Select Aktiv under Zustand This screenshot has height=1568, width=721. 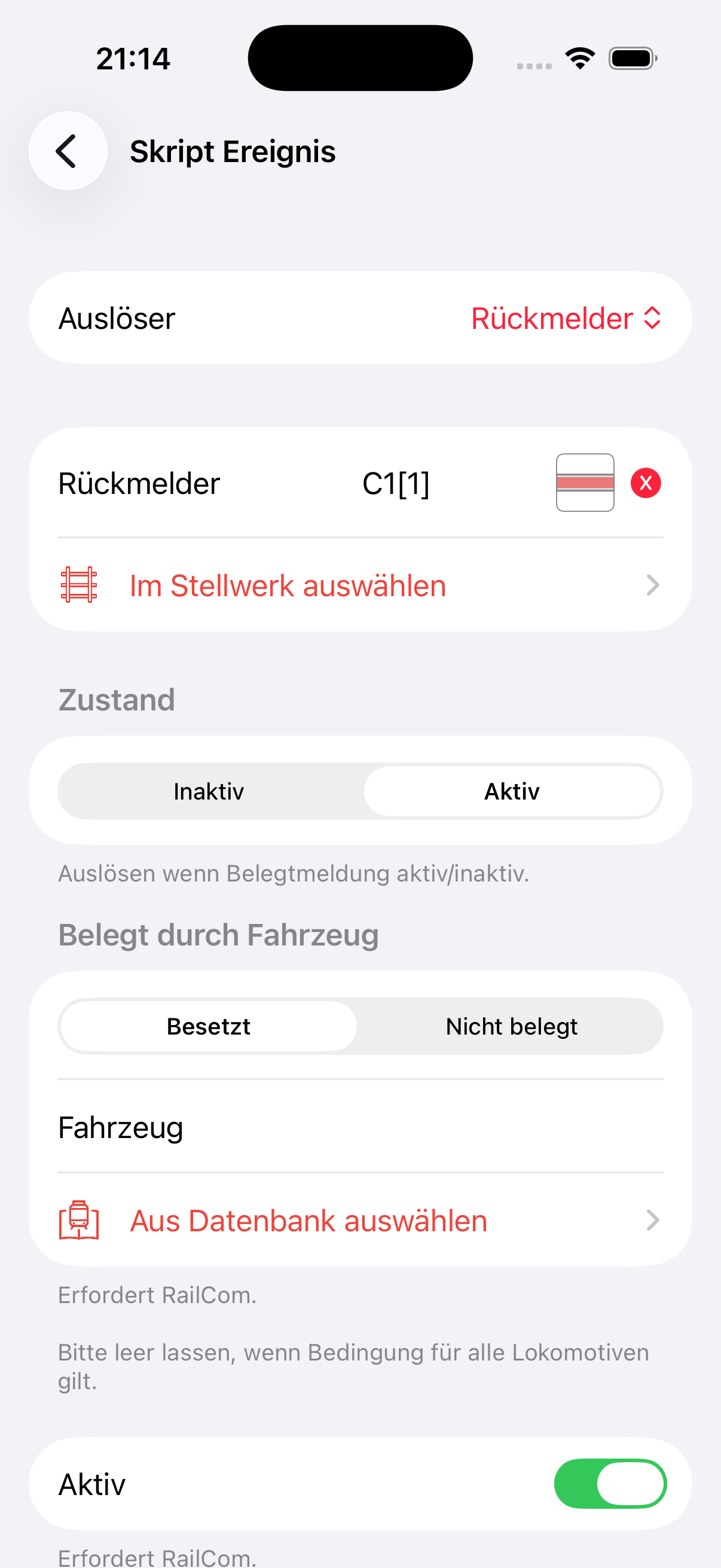(x=512, y=791)
